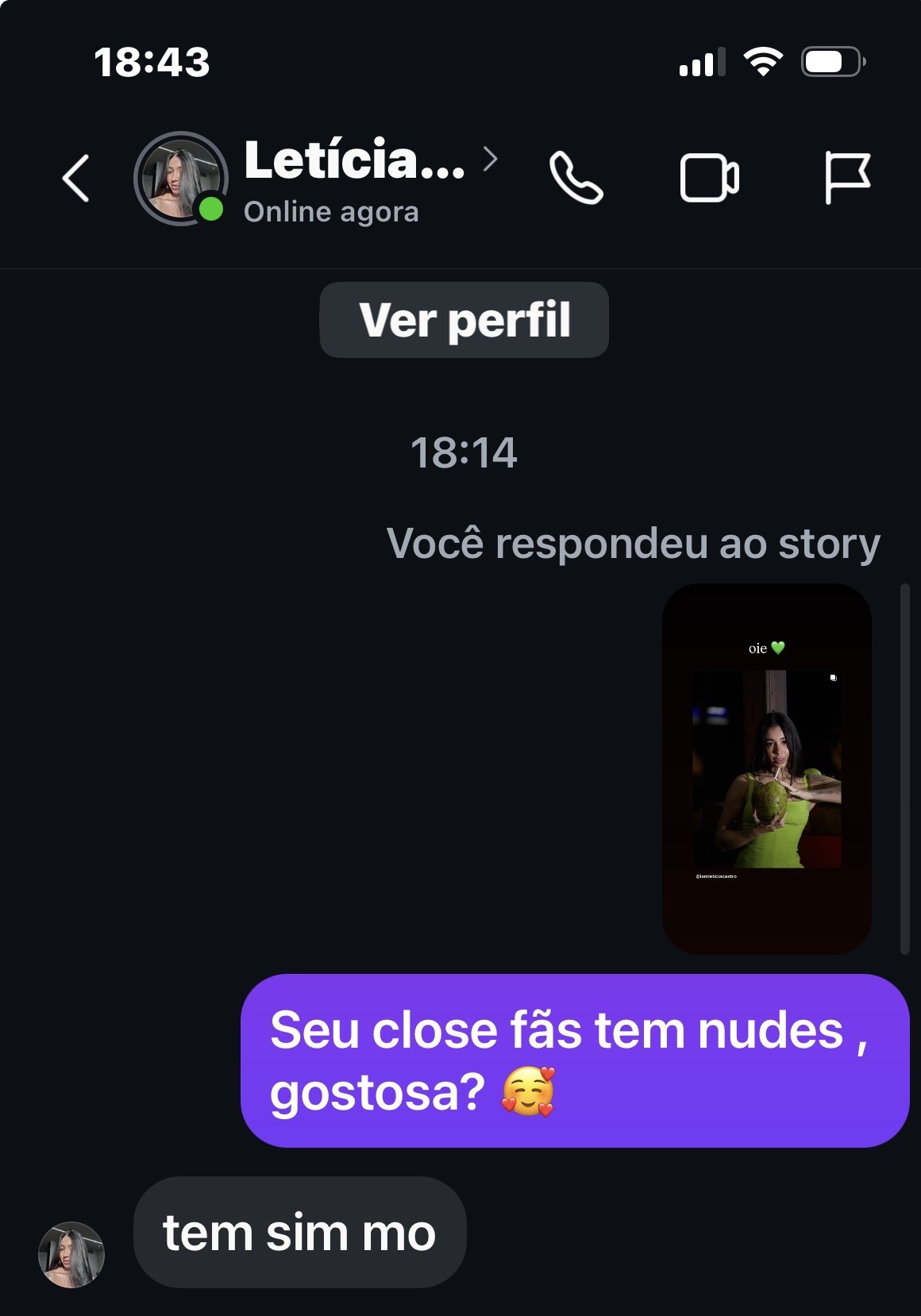This screenshot has height=1316, width=921.
Task: Go back to the conversations list
Action: pos(76,178)
